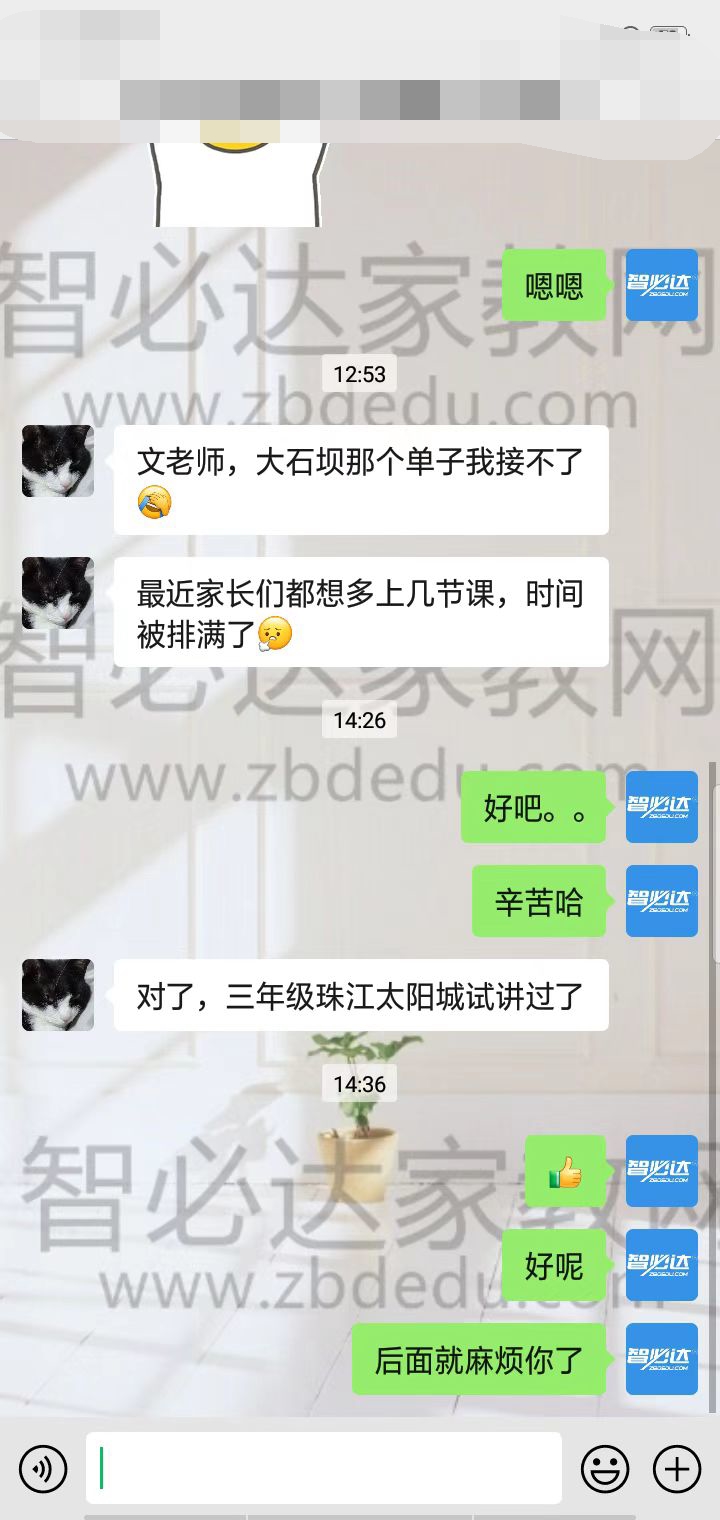
Task: Open cat avatar beside 大石坝 message
Action: 58,461
